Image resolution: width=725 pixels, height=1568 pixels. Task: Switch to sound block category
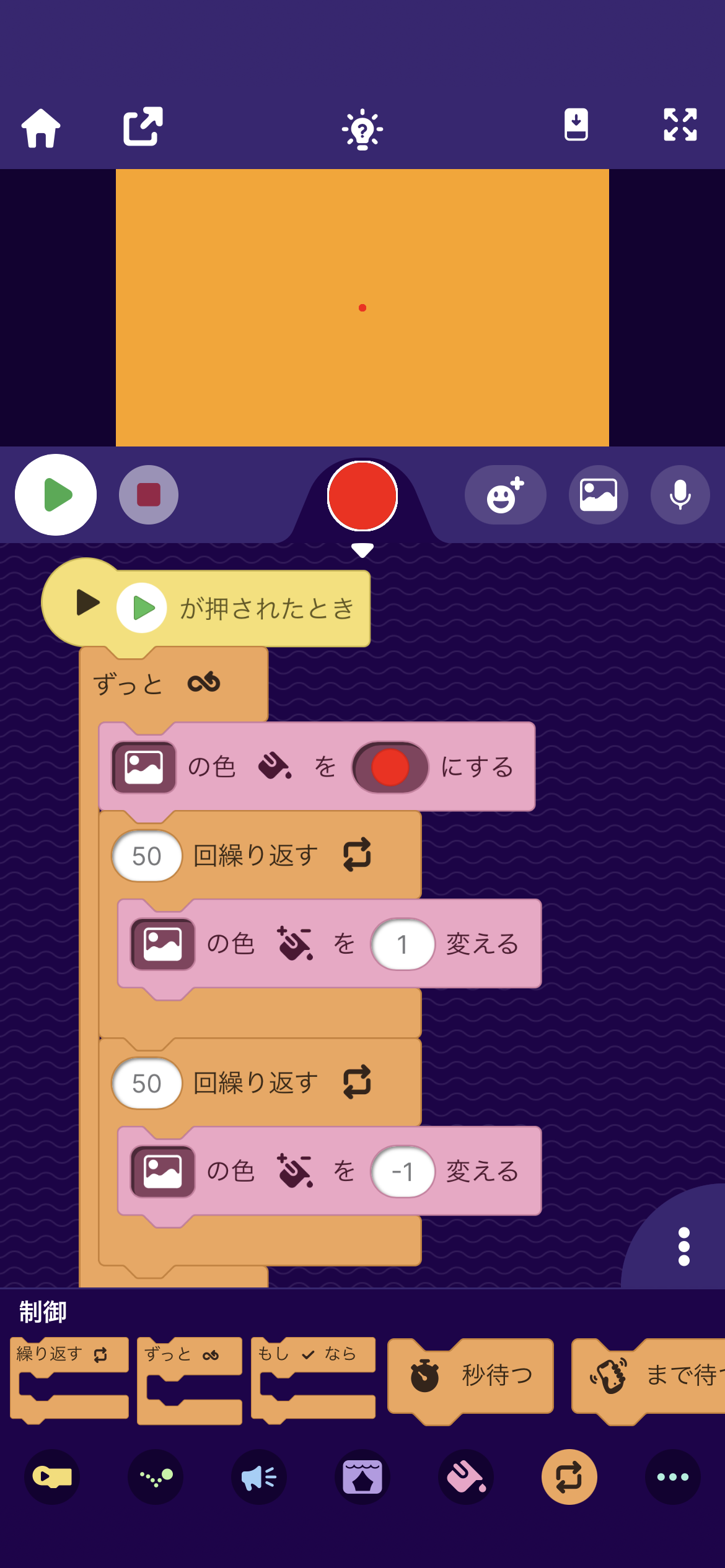[259, 1477]
